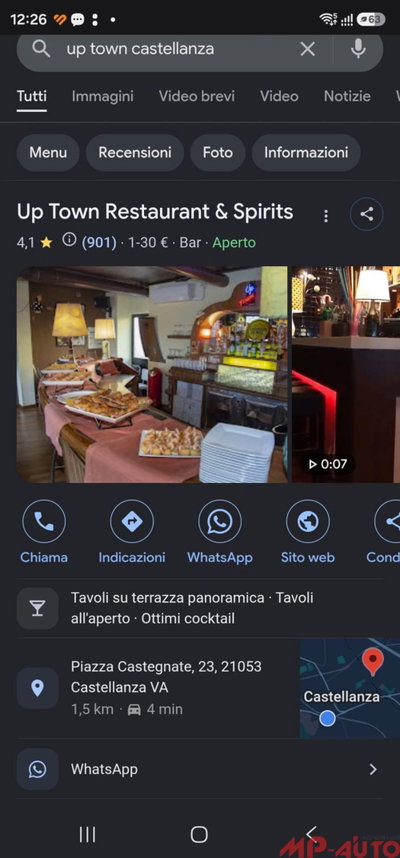Open the WhatsApp row with chevron
The width and height of the screenshot is (400, 858).
point(200,769)
